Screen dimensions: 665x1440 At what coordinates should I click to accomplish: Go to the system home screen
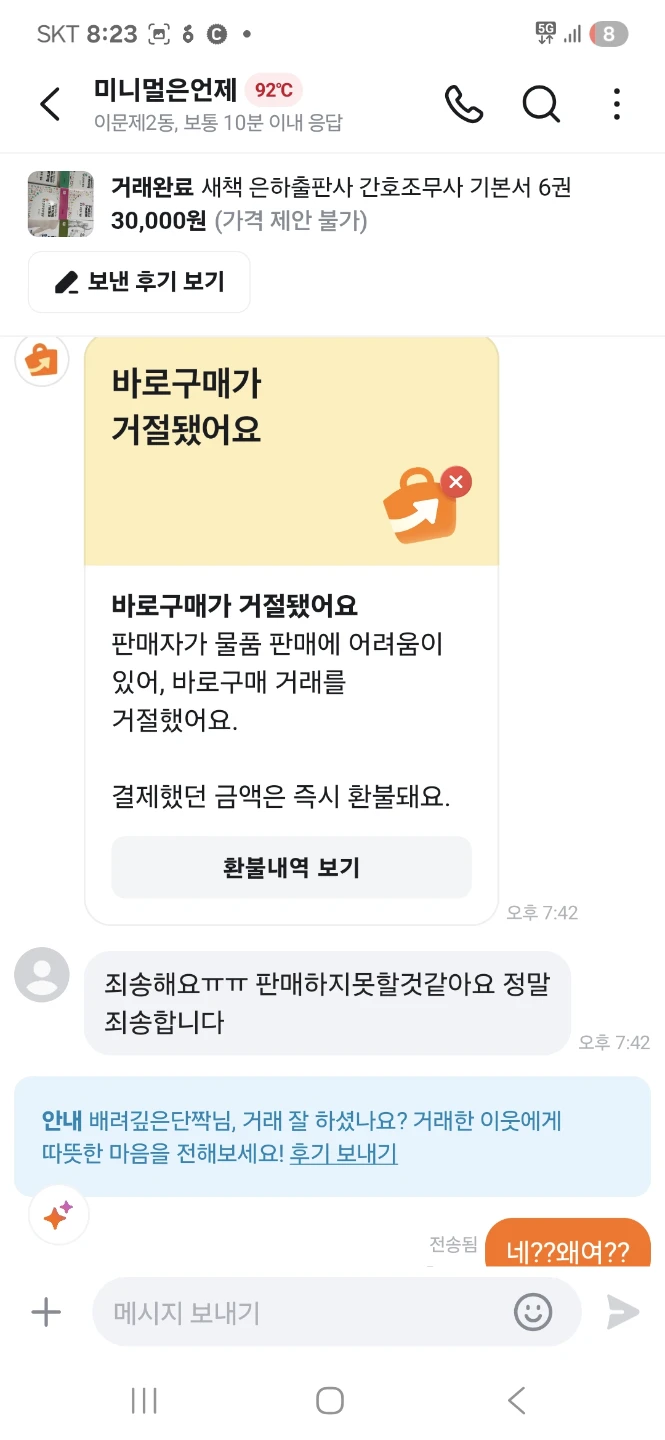pos(330,1400)
